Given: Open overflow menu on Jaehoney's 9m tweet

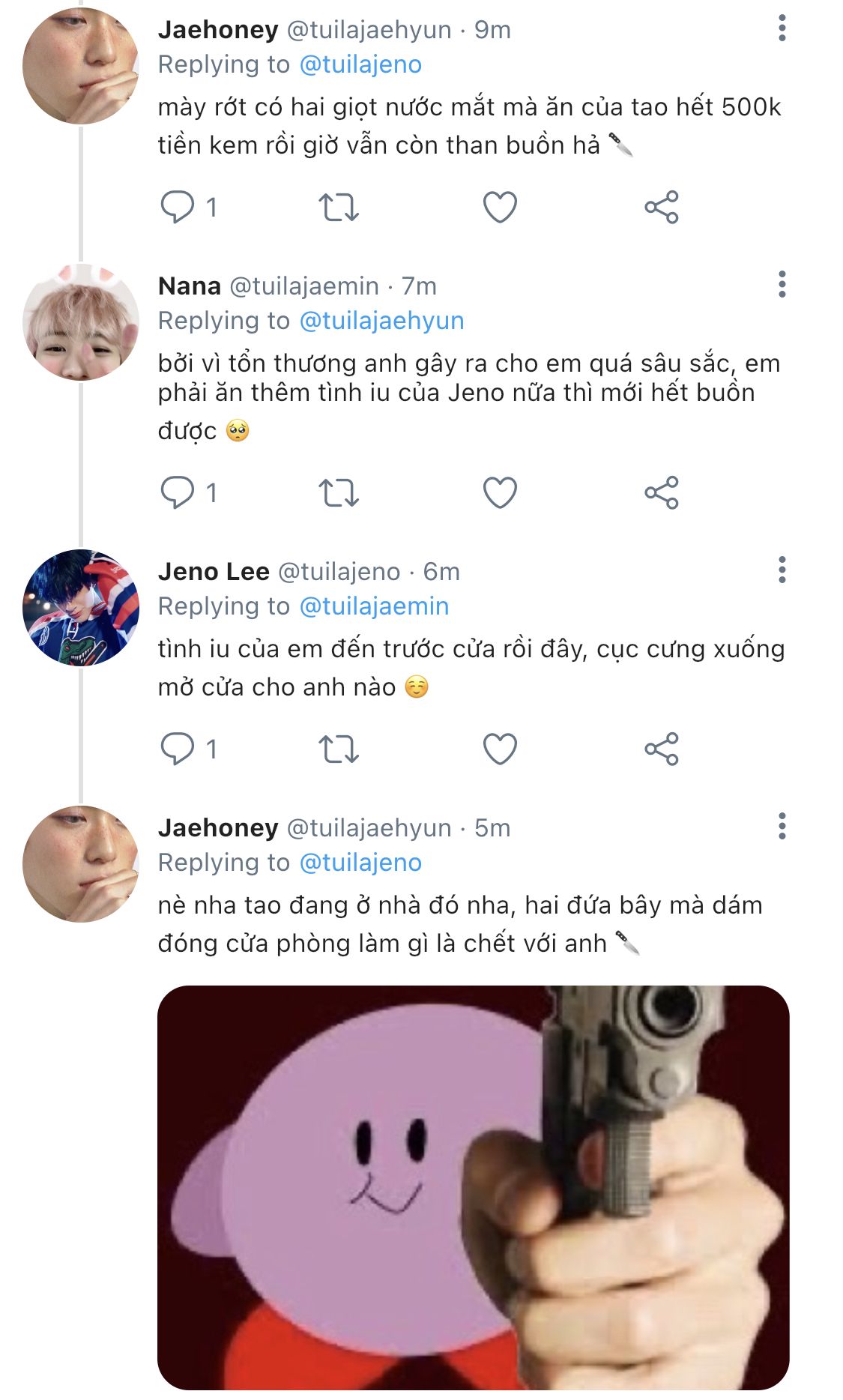Looking at the screenshot, I should (782, 28).
